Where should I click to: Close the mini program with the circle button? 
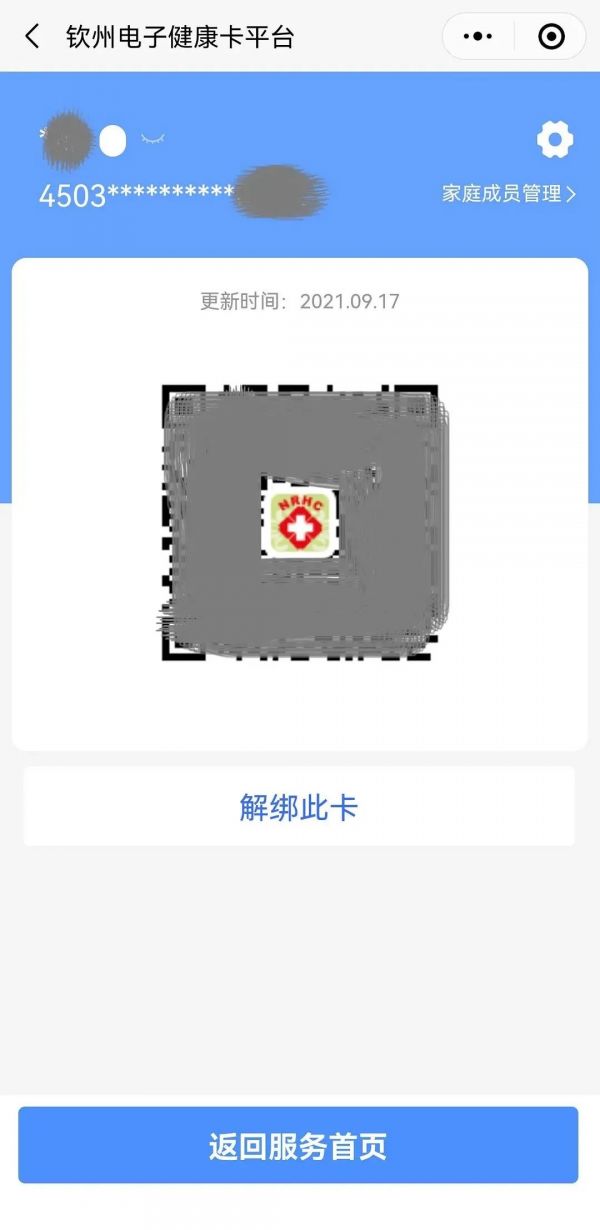coord(551,37)
